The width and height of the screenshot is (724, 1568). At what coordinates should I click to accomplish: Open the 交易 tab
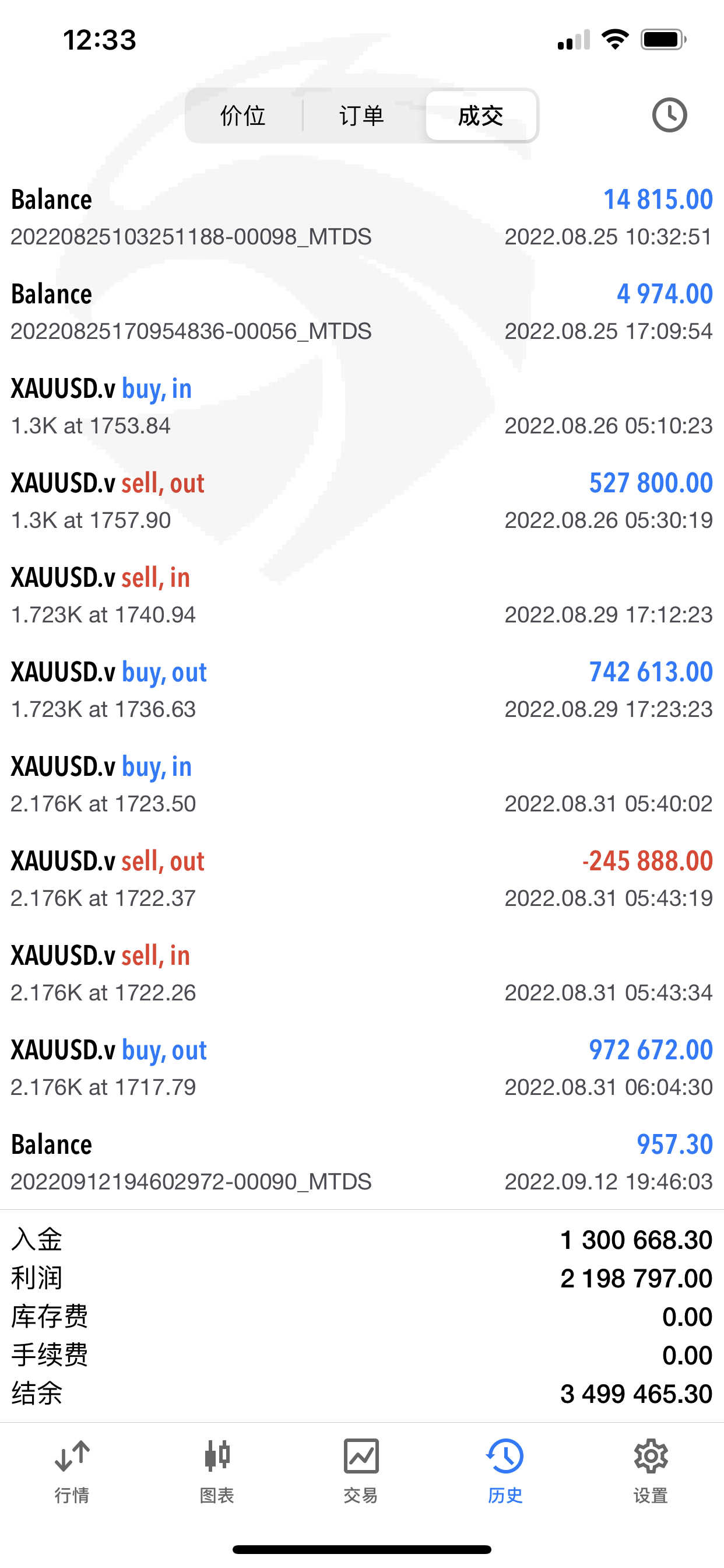[361, 1471]
